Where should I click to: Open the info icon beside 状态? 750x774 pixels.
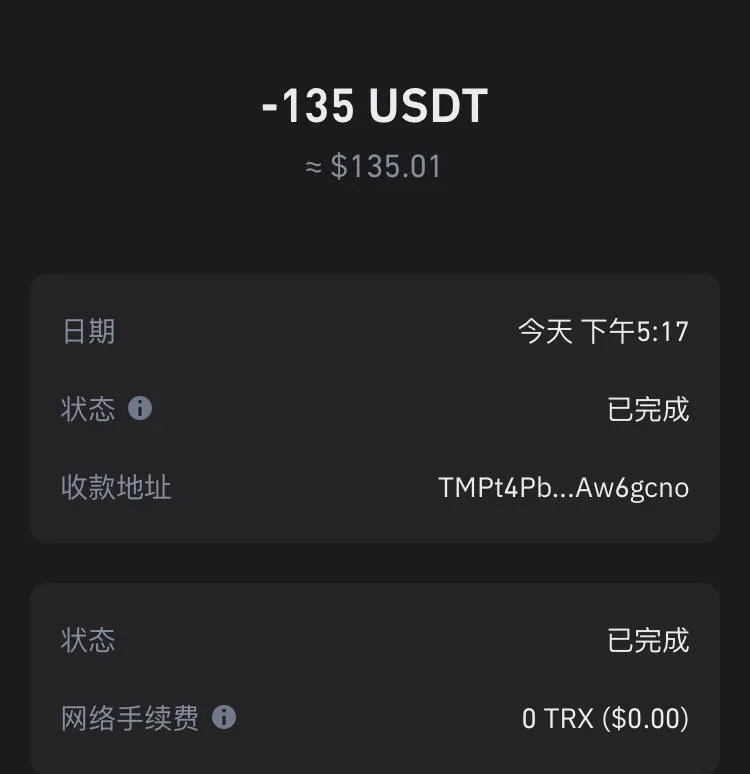pyautogui.click(x=140, y=408)
